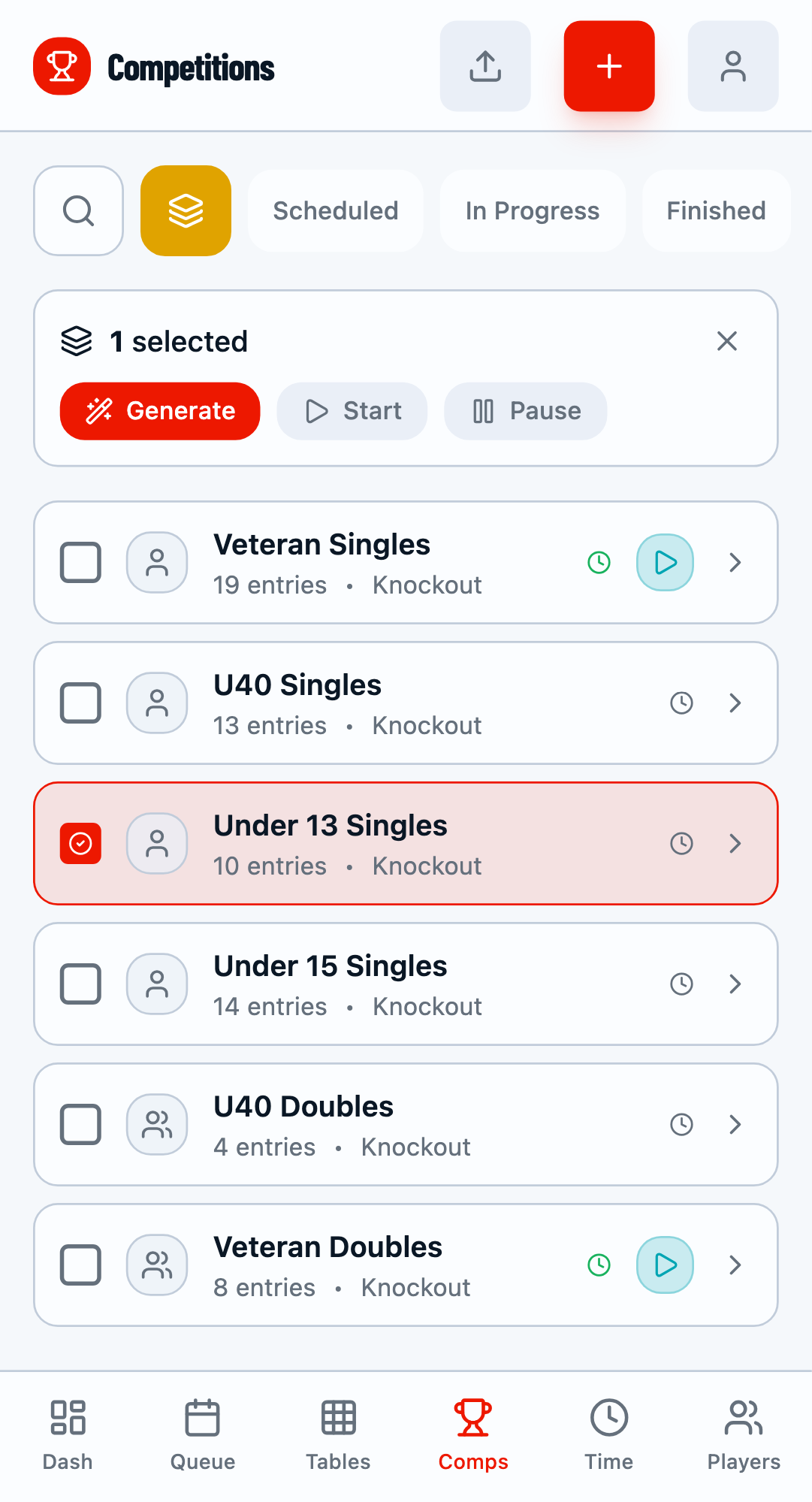The height and width of the screenshot is (1502, 812).
Task: Open Under 15 Singles via its chevron
Action: [x=735, y=984]
